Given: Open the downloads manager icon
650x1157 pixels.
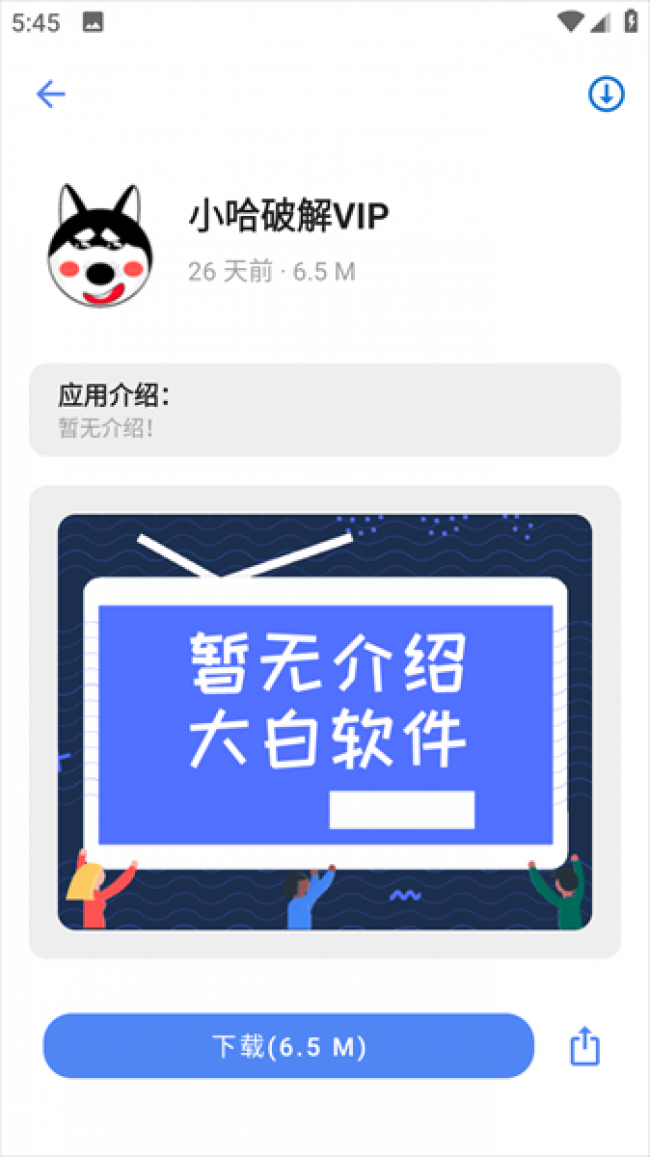Looking at the screenshot, I should [605, 94].
